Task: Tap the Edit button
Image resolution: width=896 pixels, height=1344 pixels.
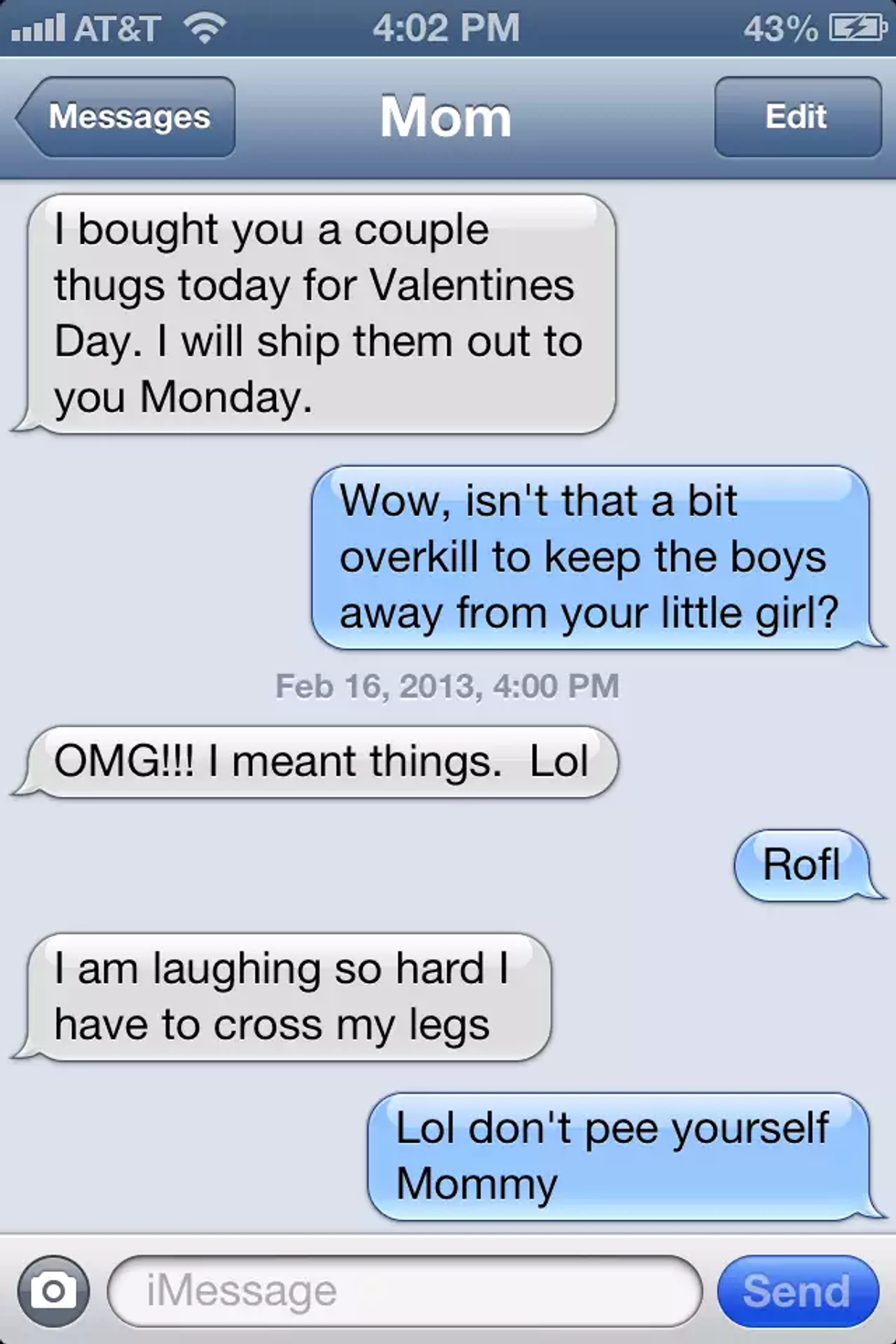Action: pyautogui.click(x=796, y=117)
